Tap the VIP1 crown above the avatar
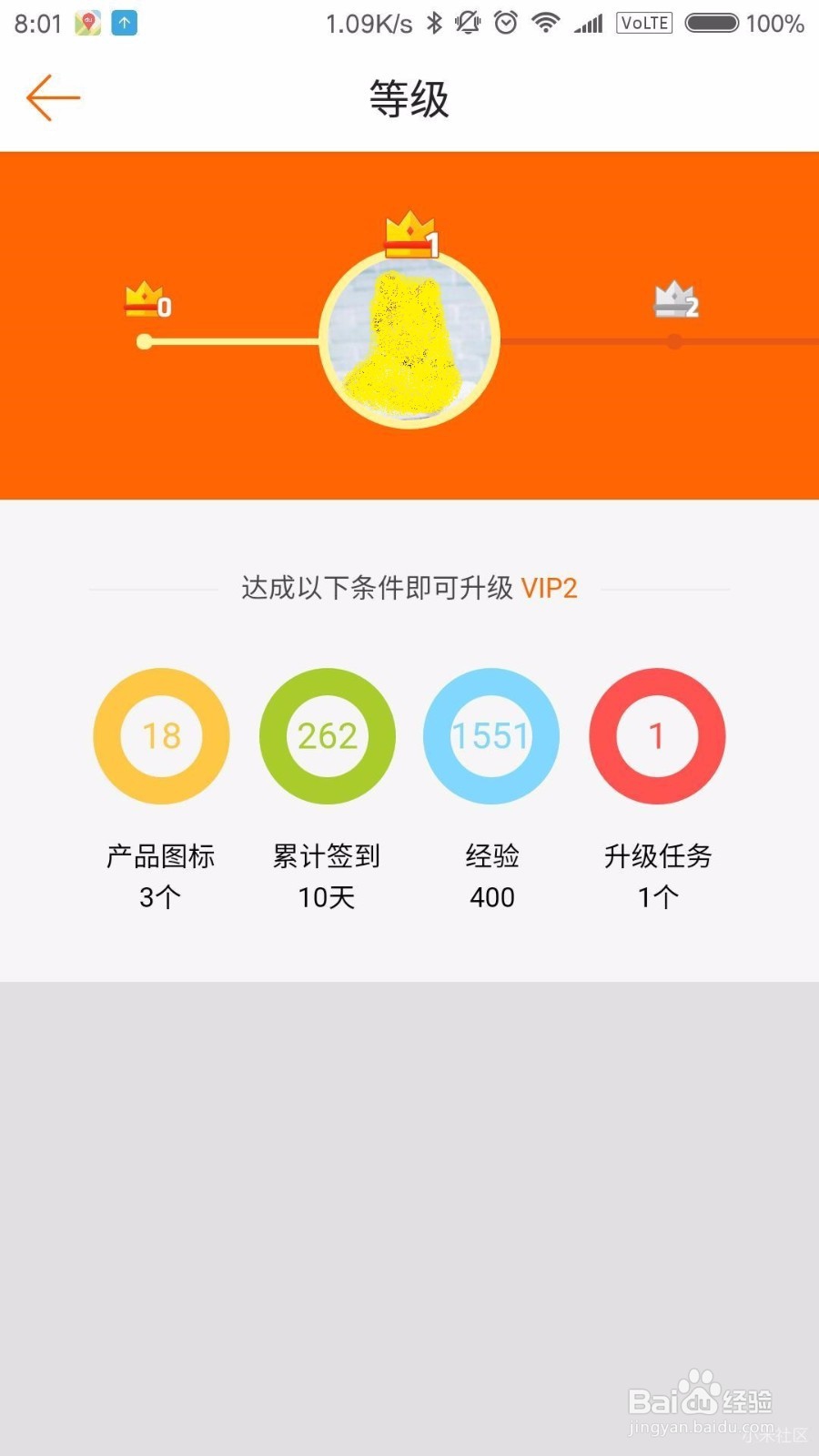The image size is (819, 1456). pos(409,235)
